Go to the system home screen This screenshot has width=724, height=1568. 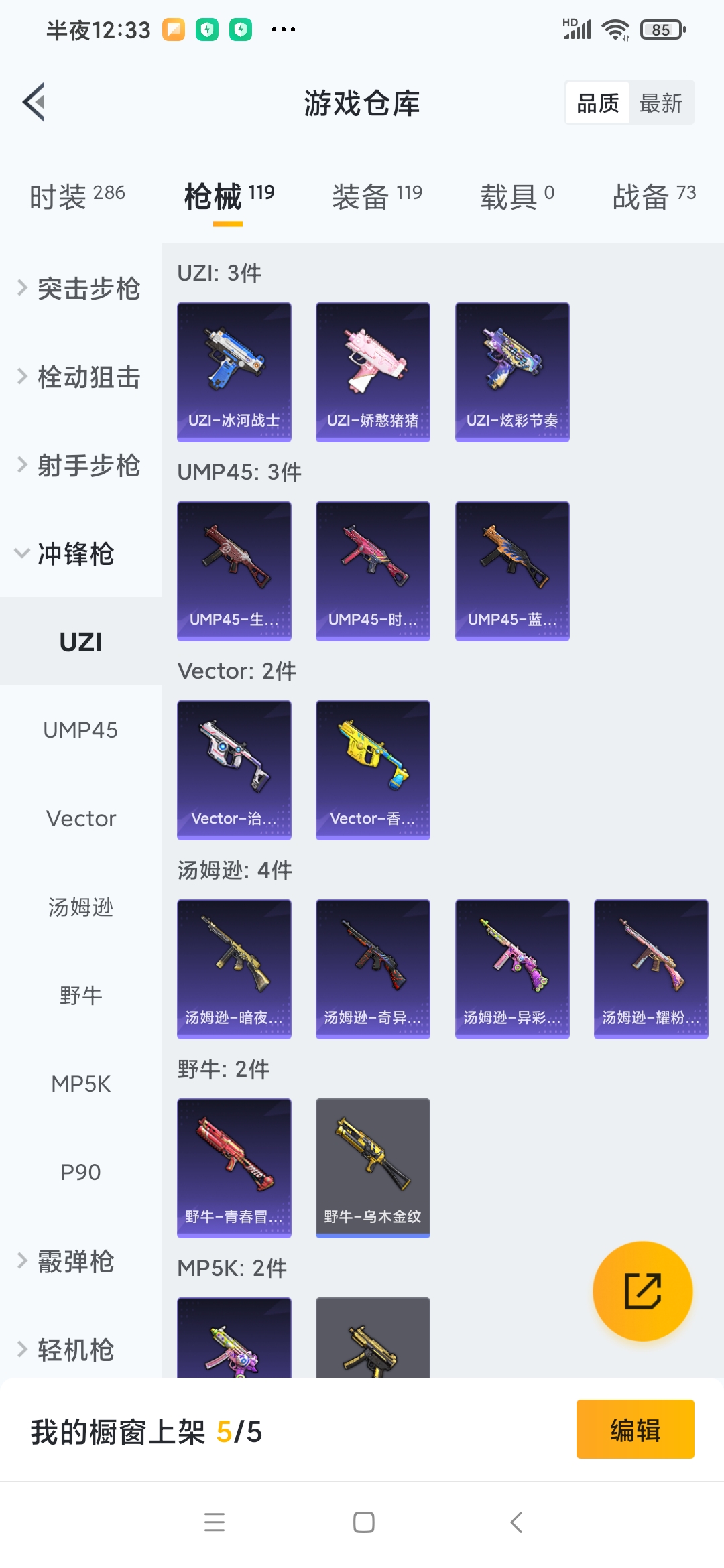tap(363, 1522)
